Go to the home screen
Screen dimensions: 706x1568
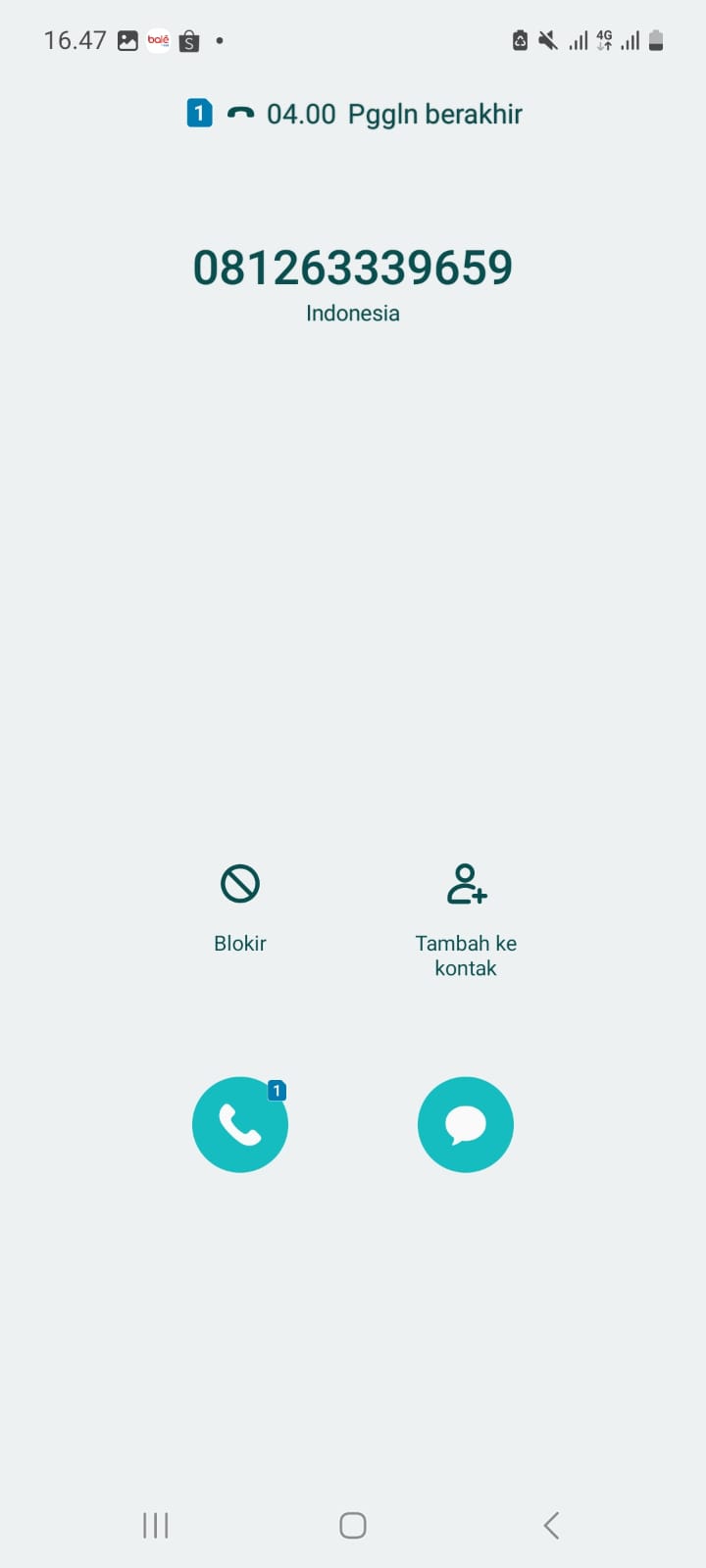click(x=353, y=1525)
